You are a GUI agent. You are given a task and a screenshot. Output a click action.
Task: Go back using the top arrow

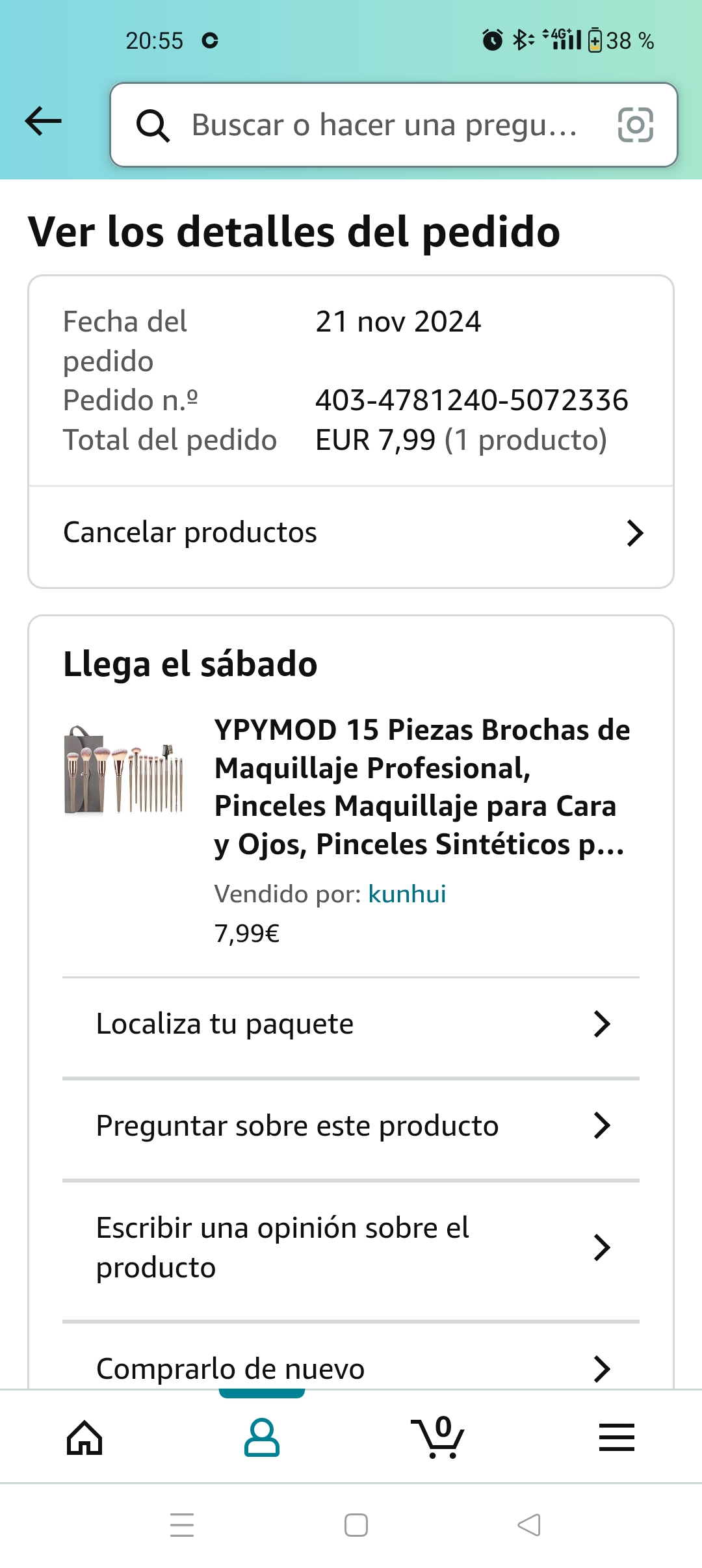[x=44, y=122]
